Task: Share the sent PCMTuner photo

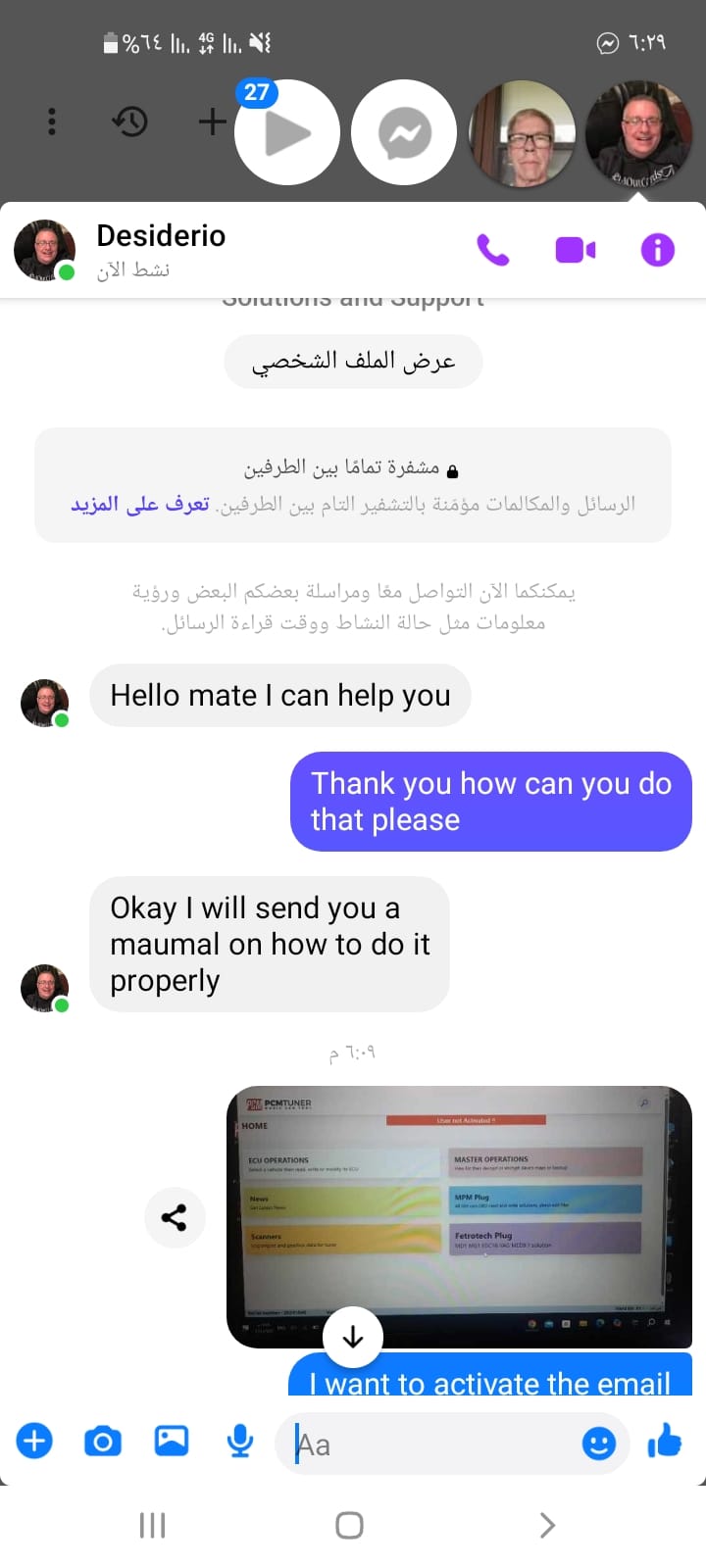Action: (x=175, y=1217)
